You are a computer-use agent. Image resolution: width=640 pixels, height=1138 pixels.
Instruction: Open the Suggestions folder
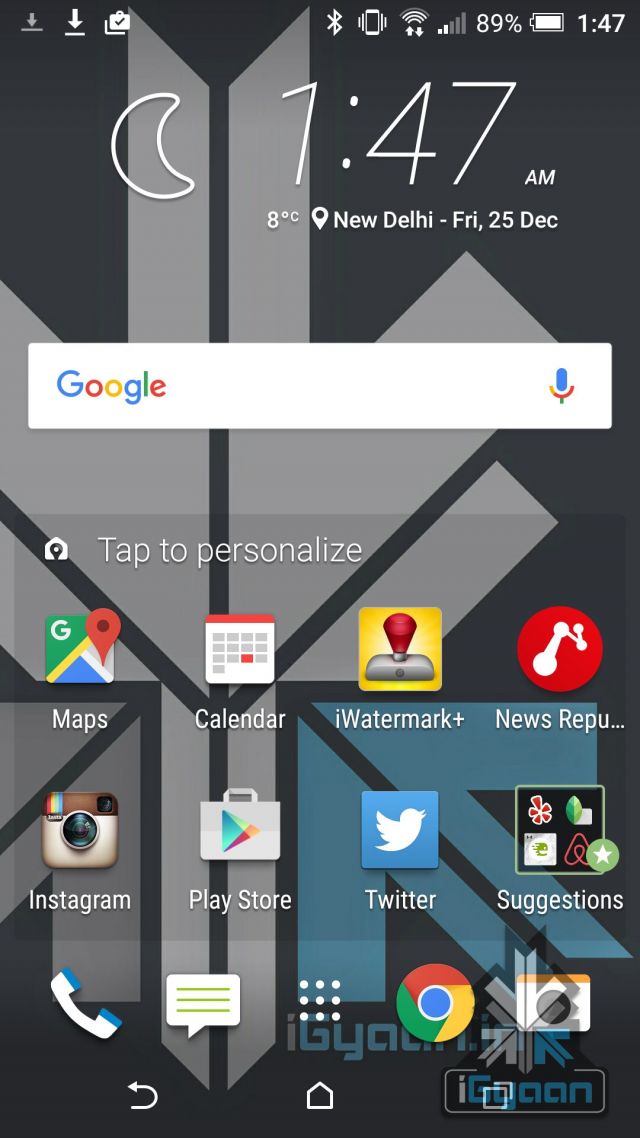(x=560, y=830)
